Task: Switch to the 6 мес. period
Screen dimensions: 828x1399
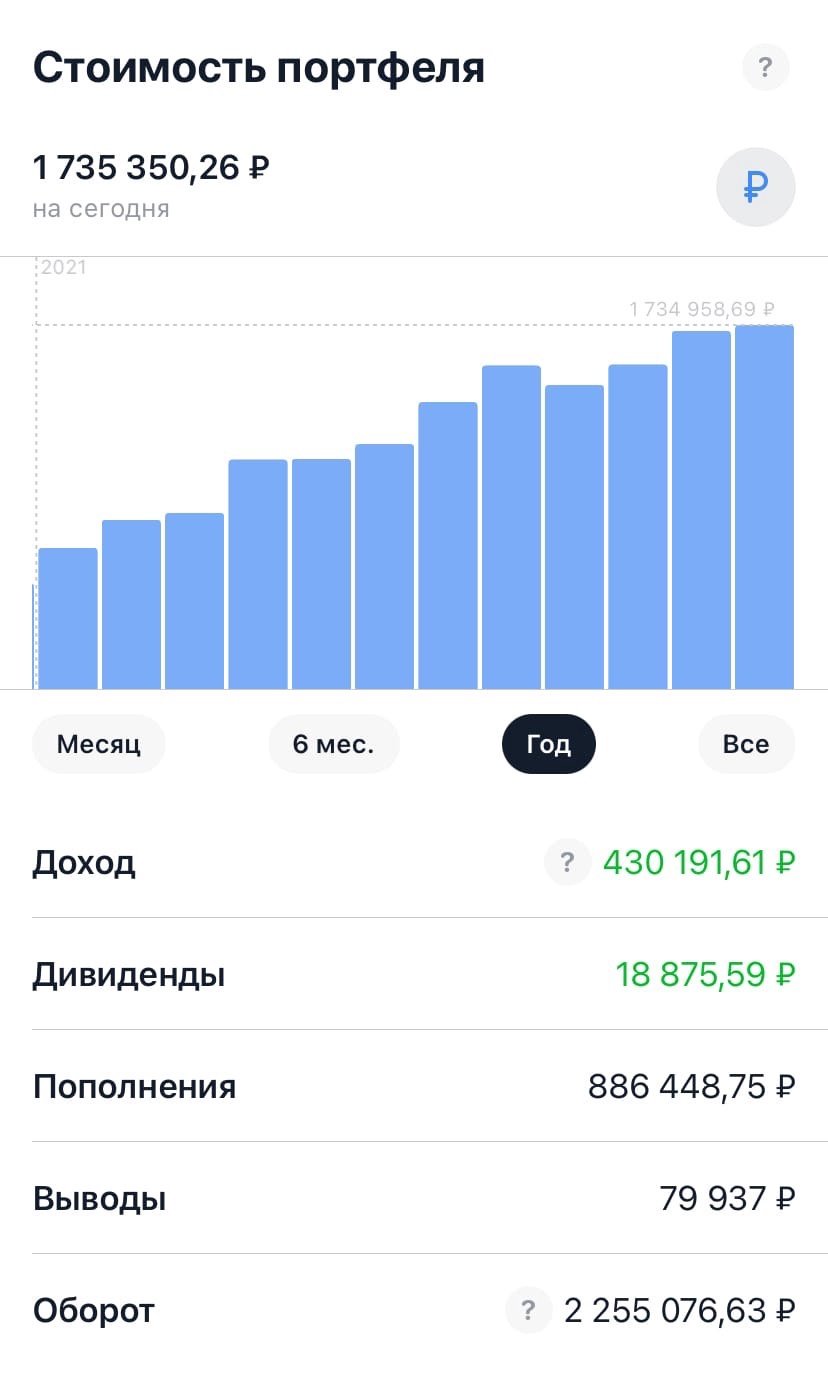Action: [333, 744]
